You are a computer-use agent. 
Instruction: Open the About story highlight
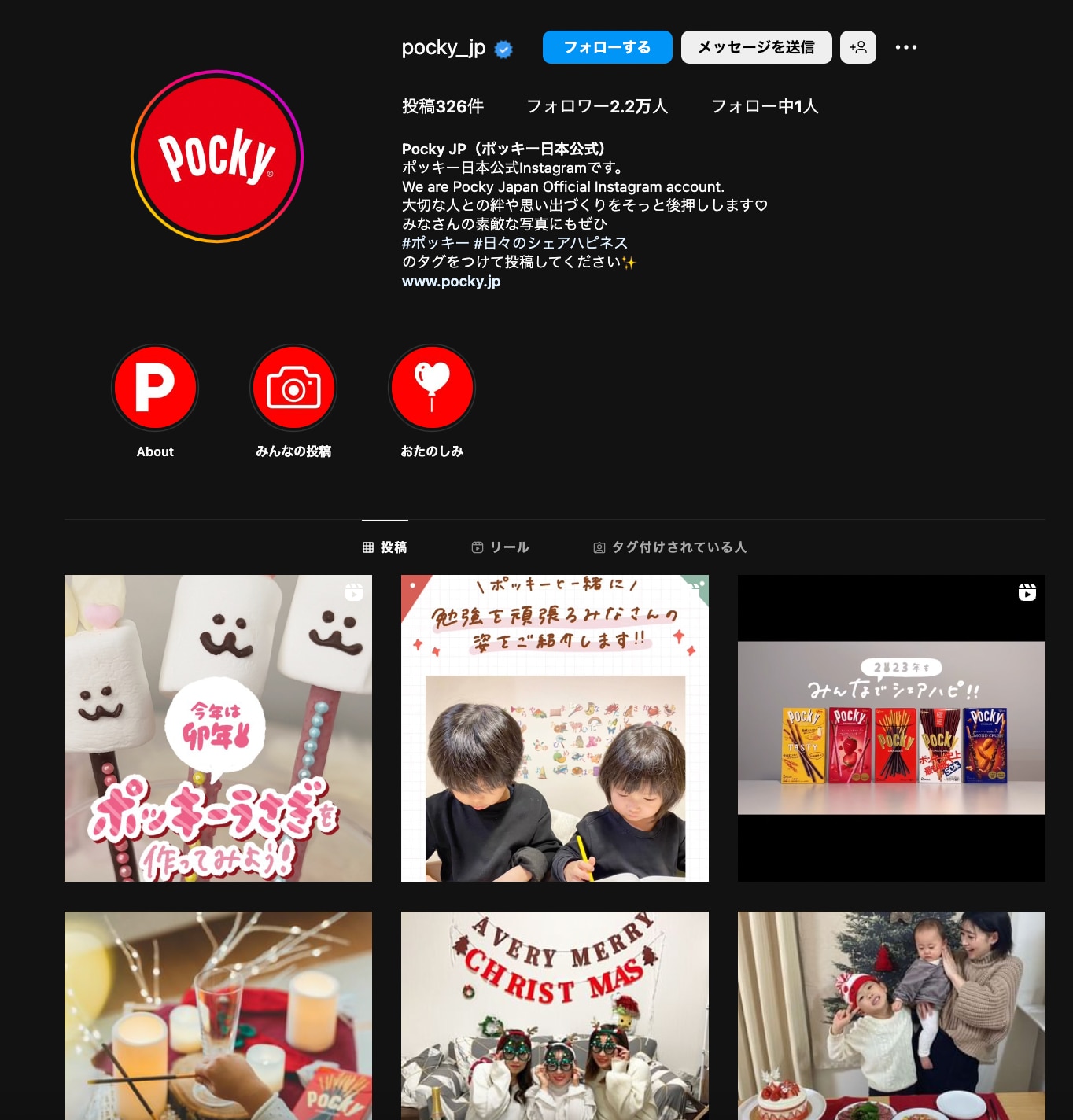pyautogui.click(x=155, y=388)
